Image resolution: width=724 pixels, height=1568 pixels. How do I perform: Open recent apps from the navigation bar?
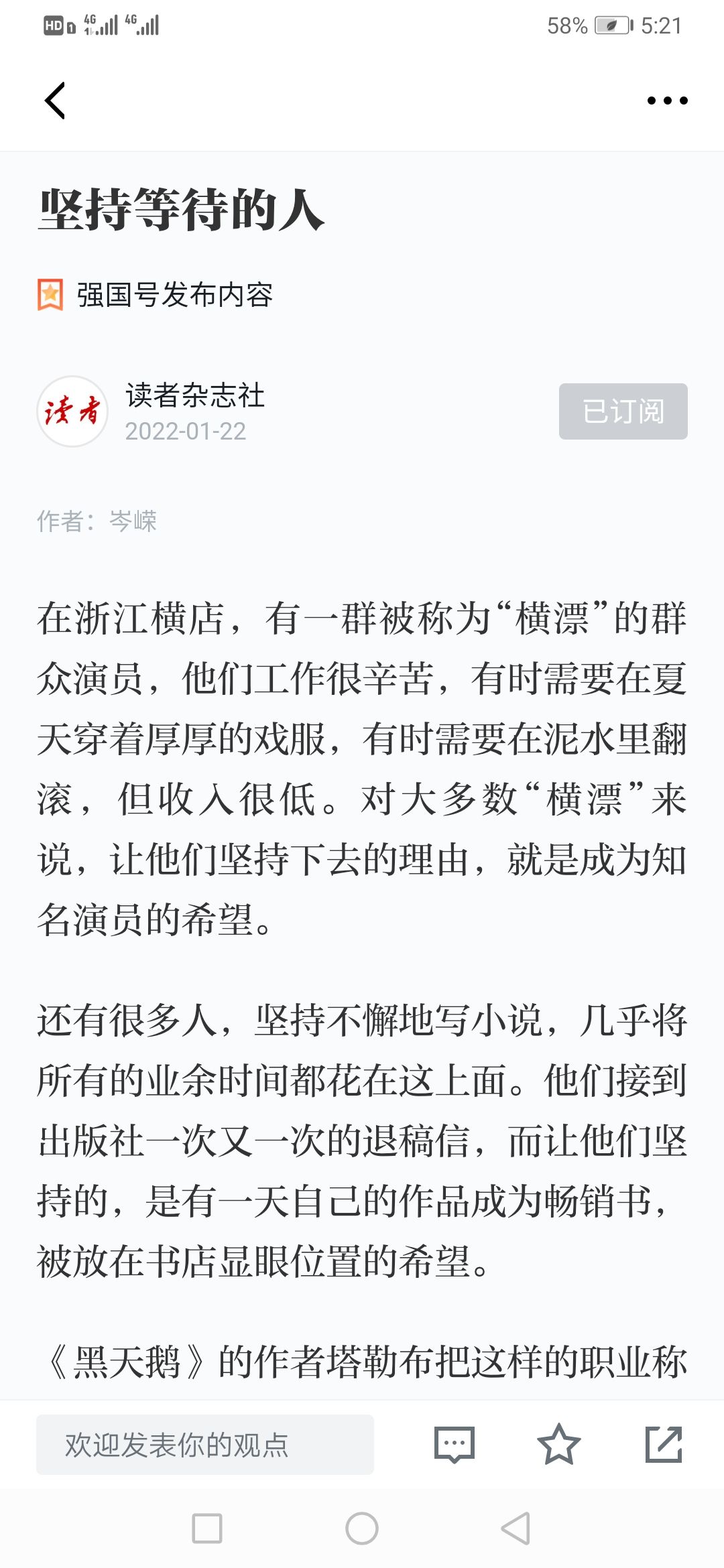207,1528
